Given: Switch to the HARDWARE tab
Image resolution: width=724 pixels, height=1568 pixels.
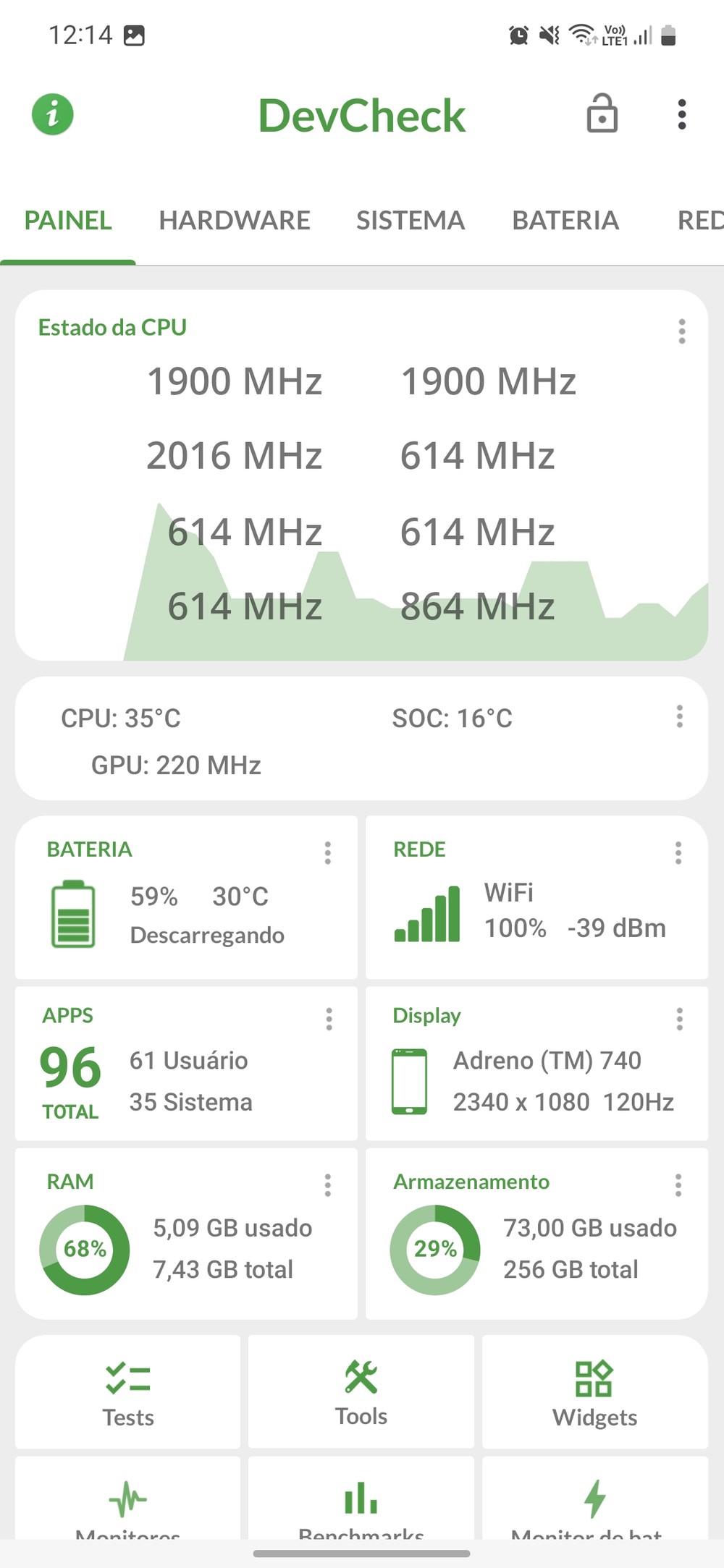Looking at the screenshot, I should 235,221.
